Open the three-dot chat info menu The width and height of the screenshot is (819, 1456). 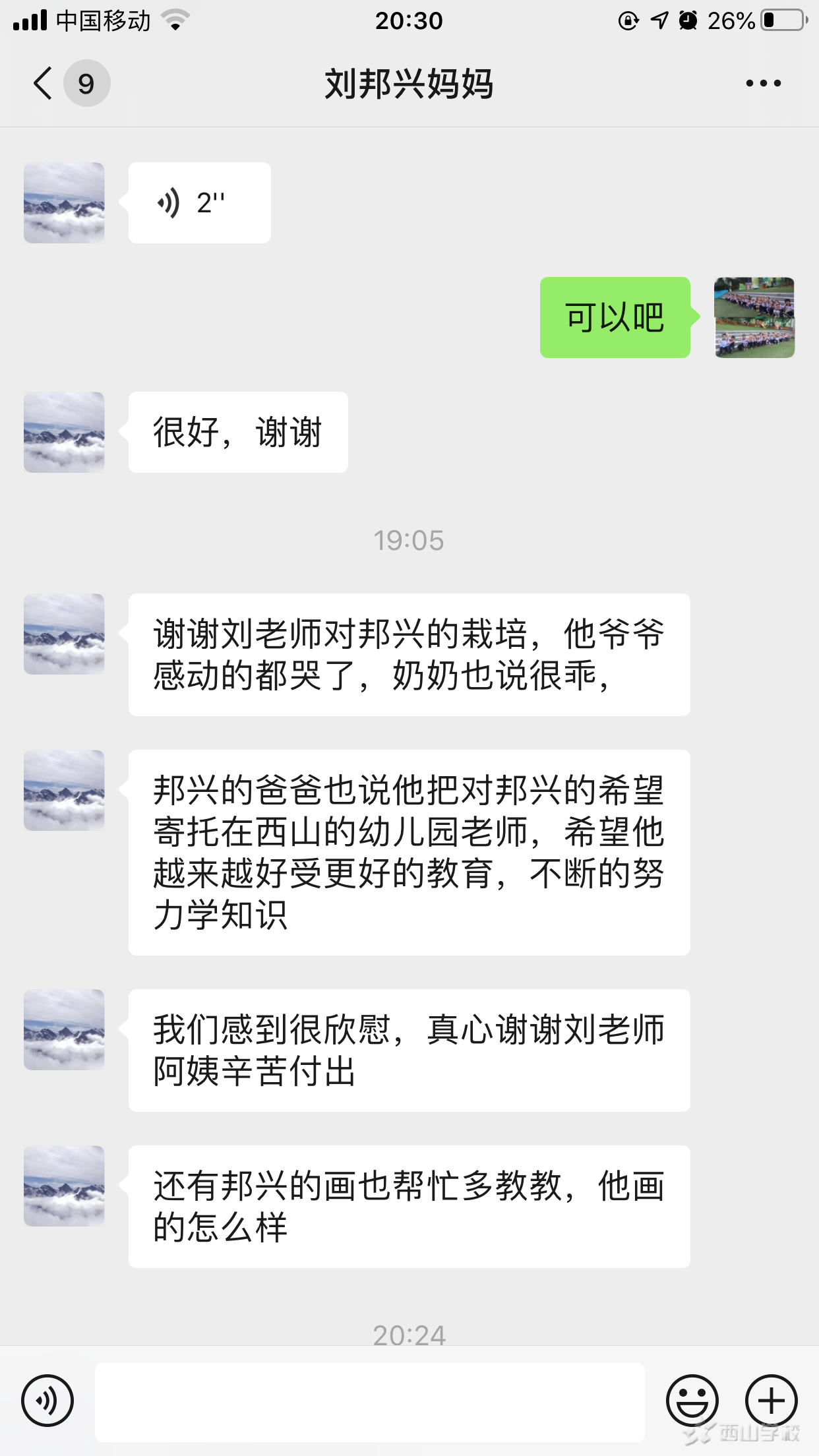(763, 84)
